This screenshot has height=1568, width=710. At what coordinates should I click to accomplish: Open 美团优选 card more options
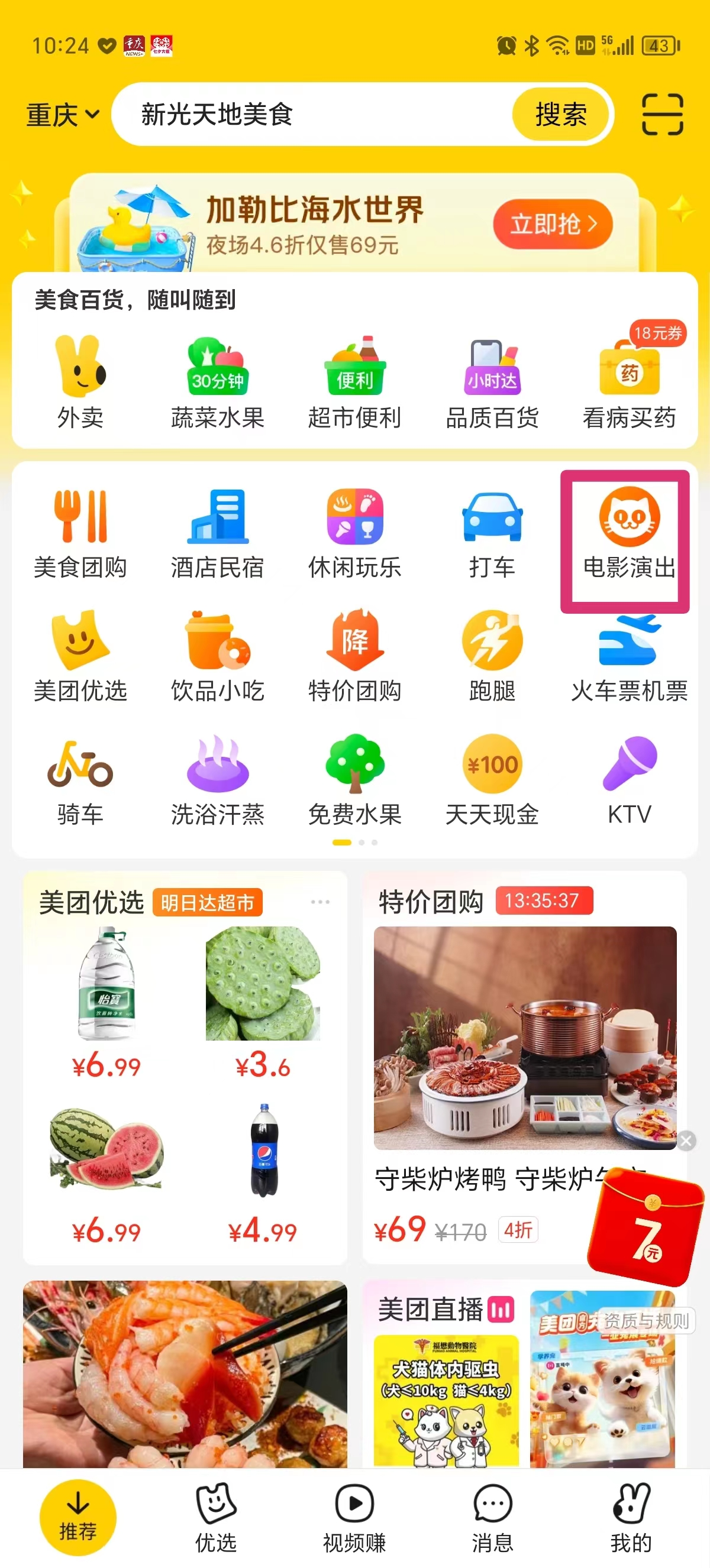coord(319,902)
